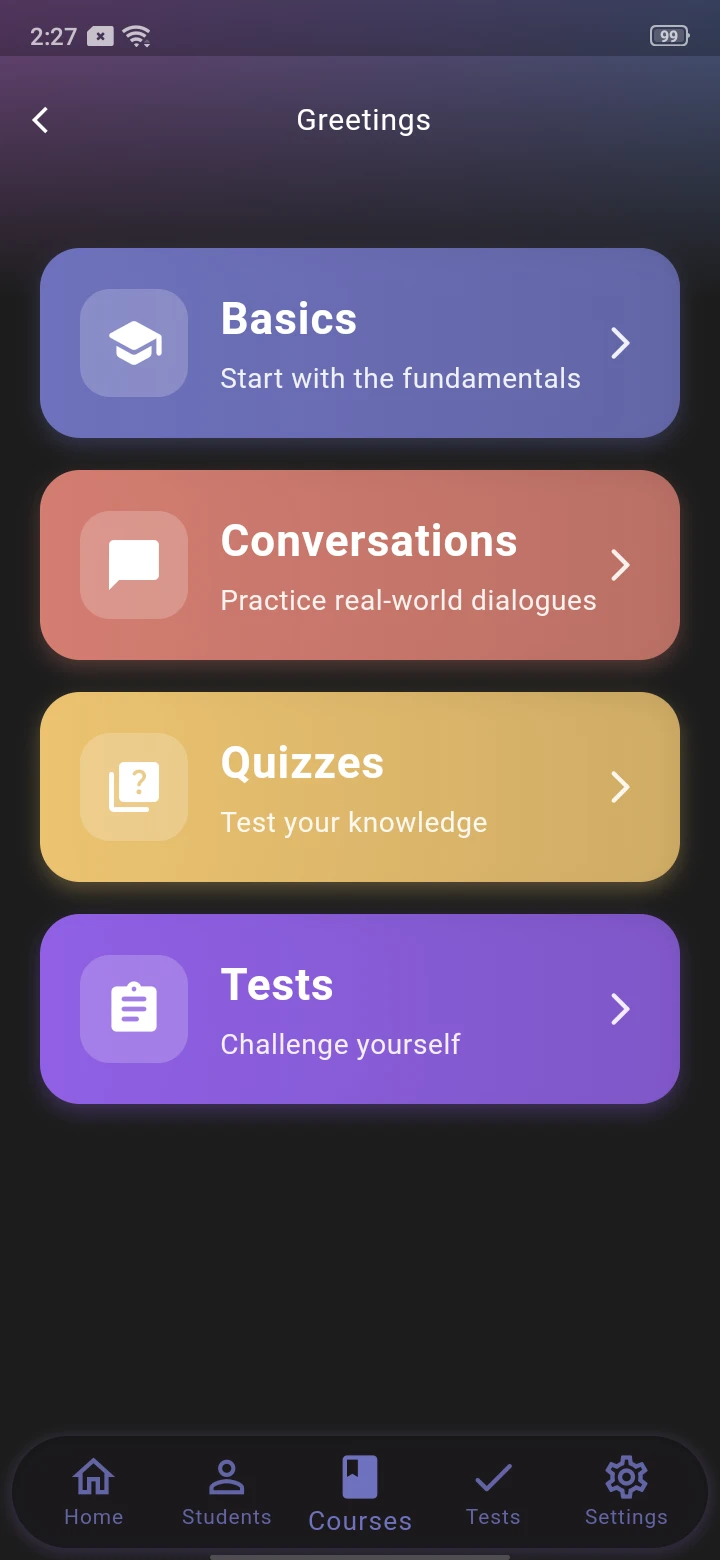Open the Tests challenge card
Image resolution: width=720 pixels, height=1560 pixels.
point(360,1009)
